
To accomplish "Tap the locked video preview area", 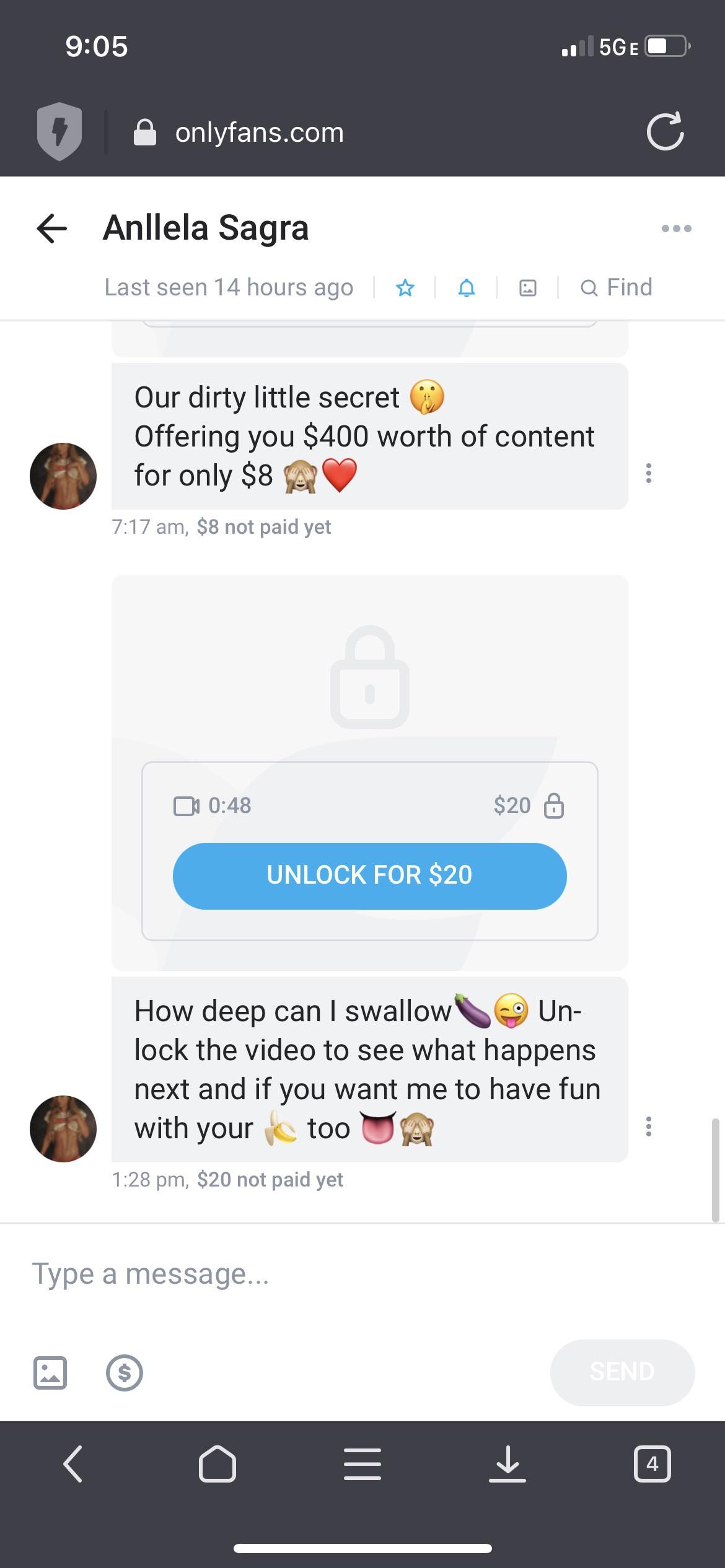I will pos(370,678).
